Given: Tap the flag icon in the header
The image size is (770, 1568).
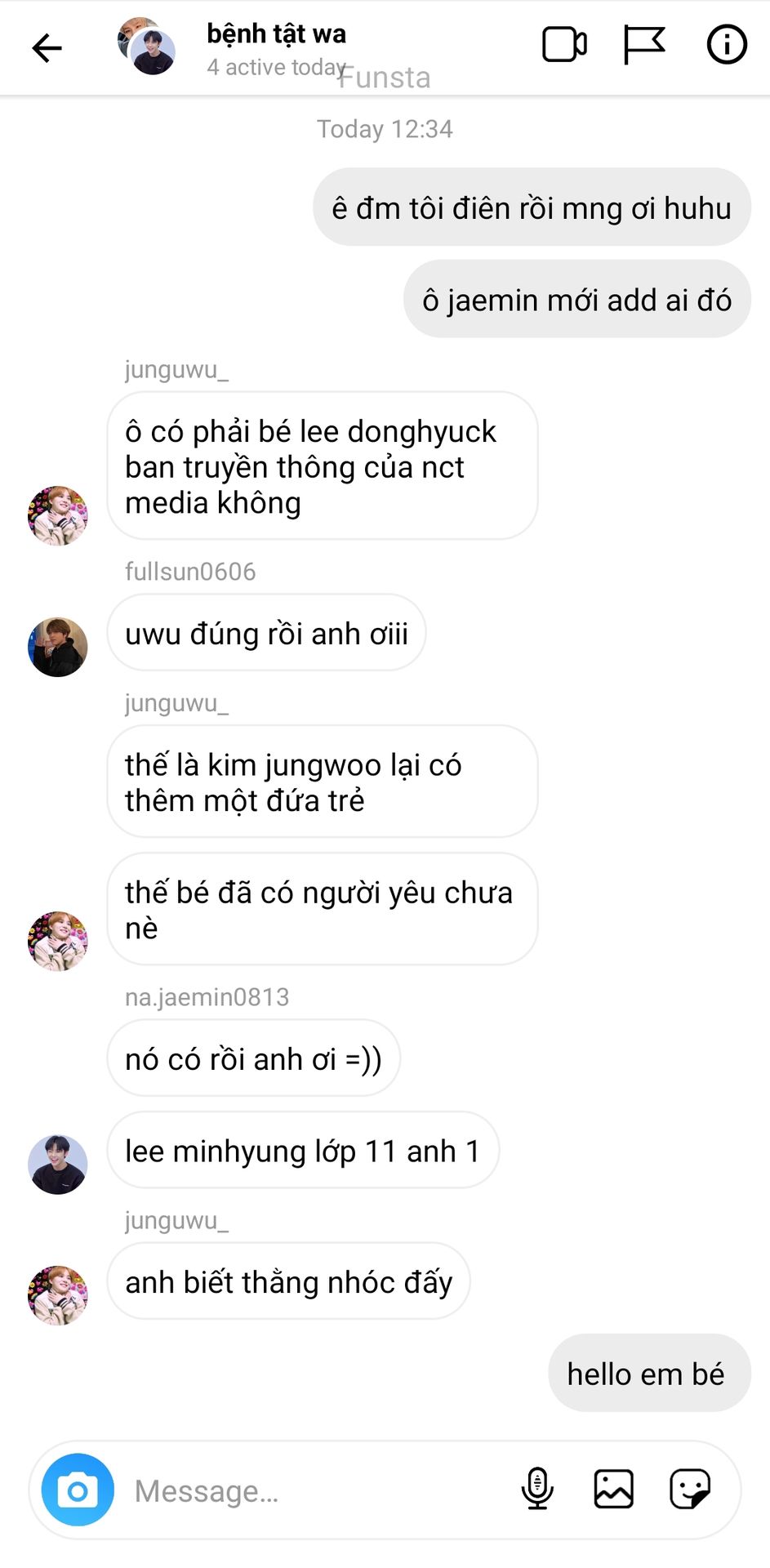Looking at the screenshot, I should click(x=644, y=45).
